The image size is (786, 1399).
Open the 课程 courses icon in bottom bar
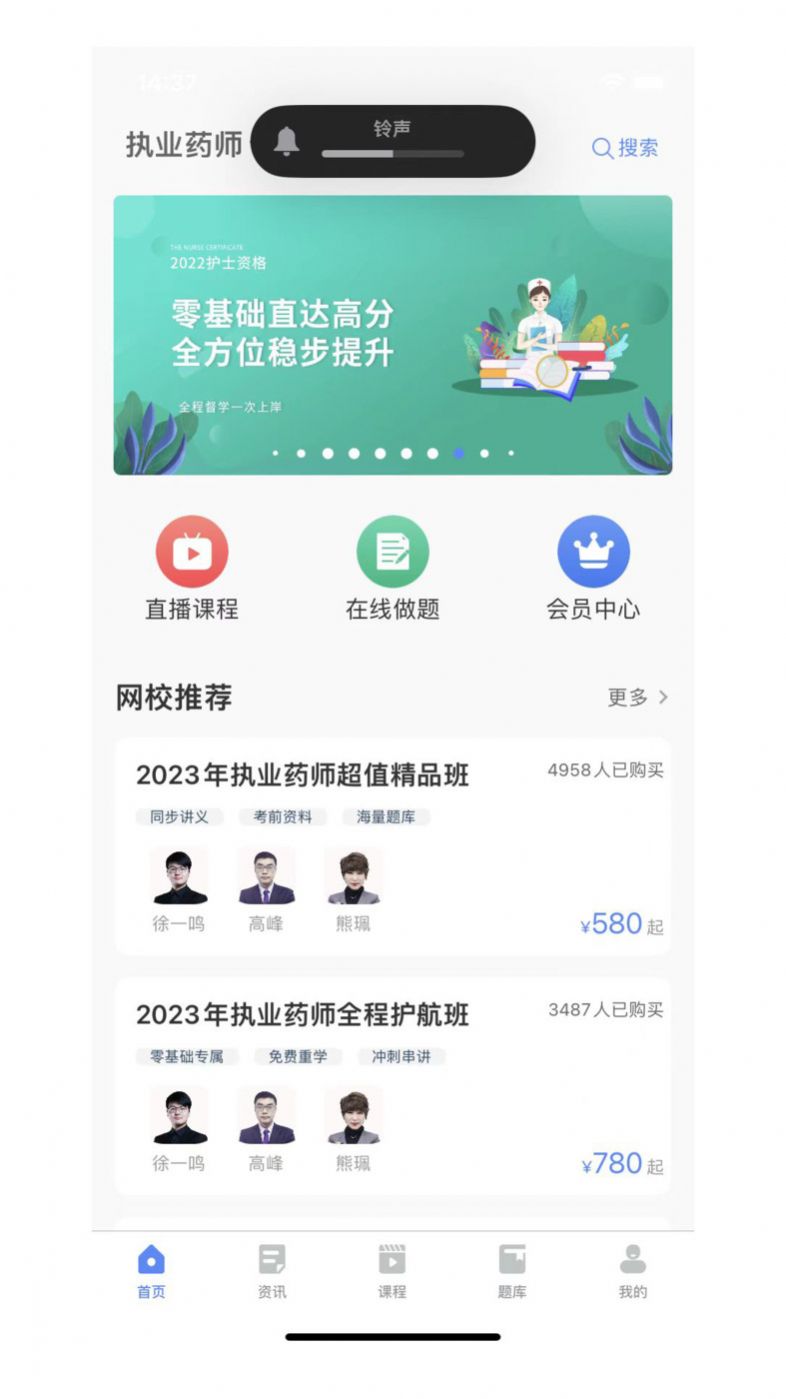point(393,1271)
